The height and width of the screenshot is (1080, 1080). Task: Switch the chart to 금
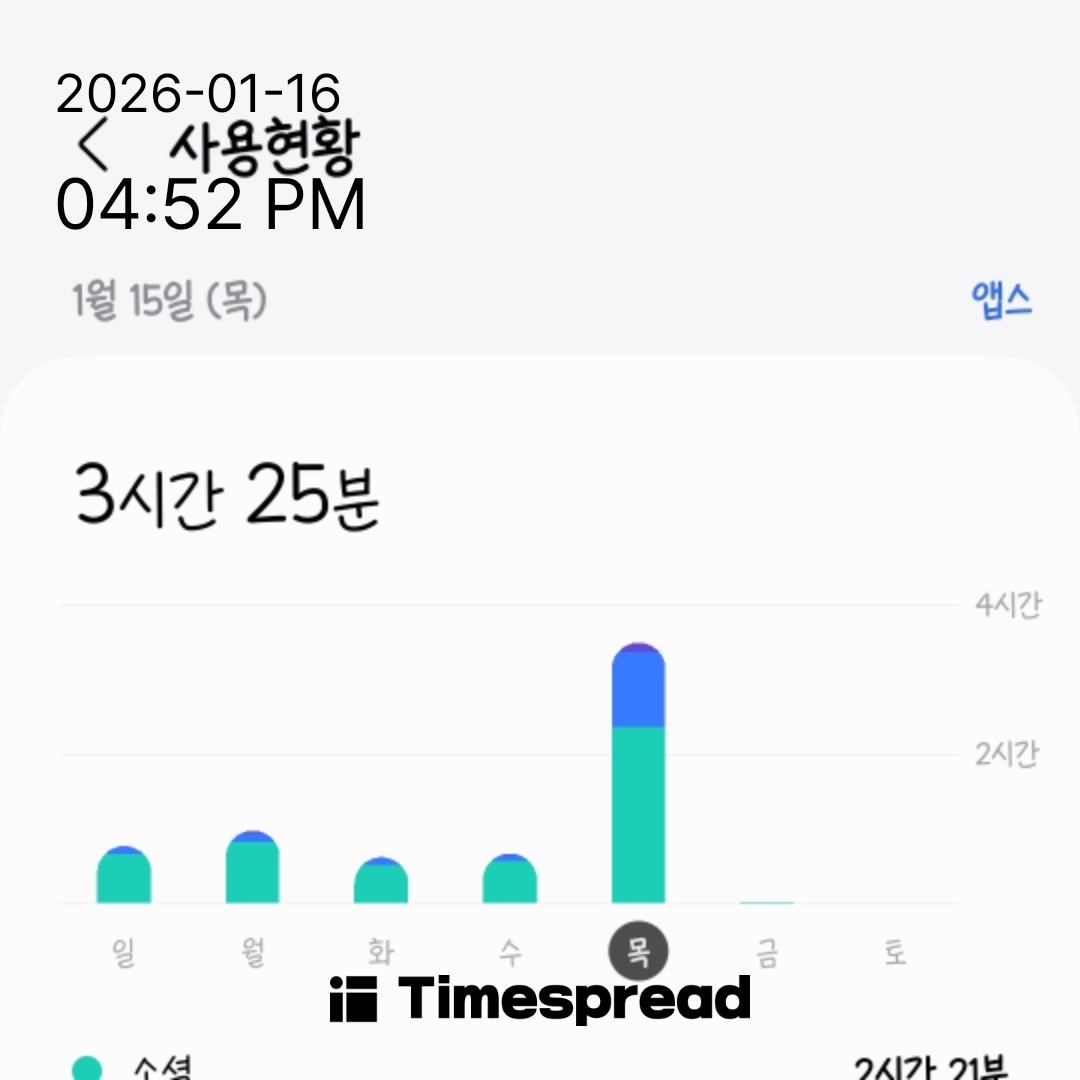point(767,953)
